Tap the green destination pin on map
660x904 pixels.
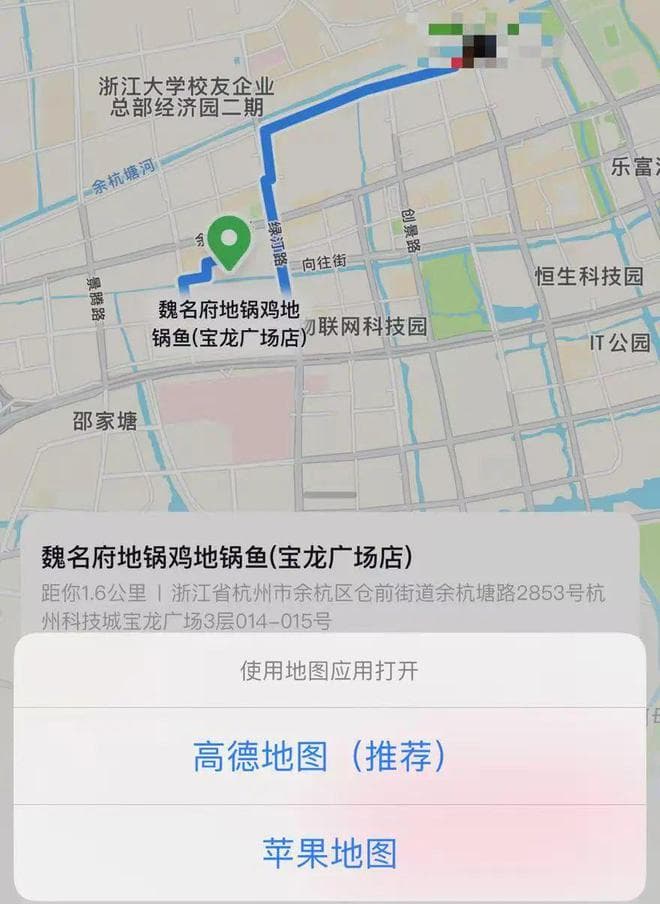coord(233,241)
